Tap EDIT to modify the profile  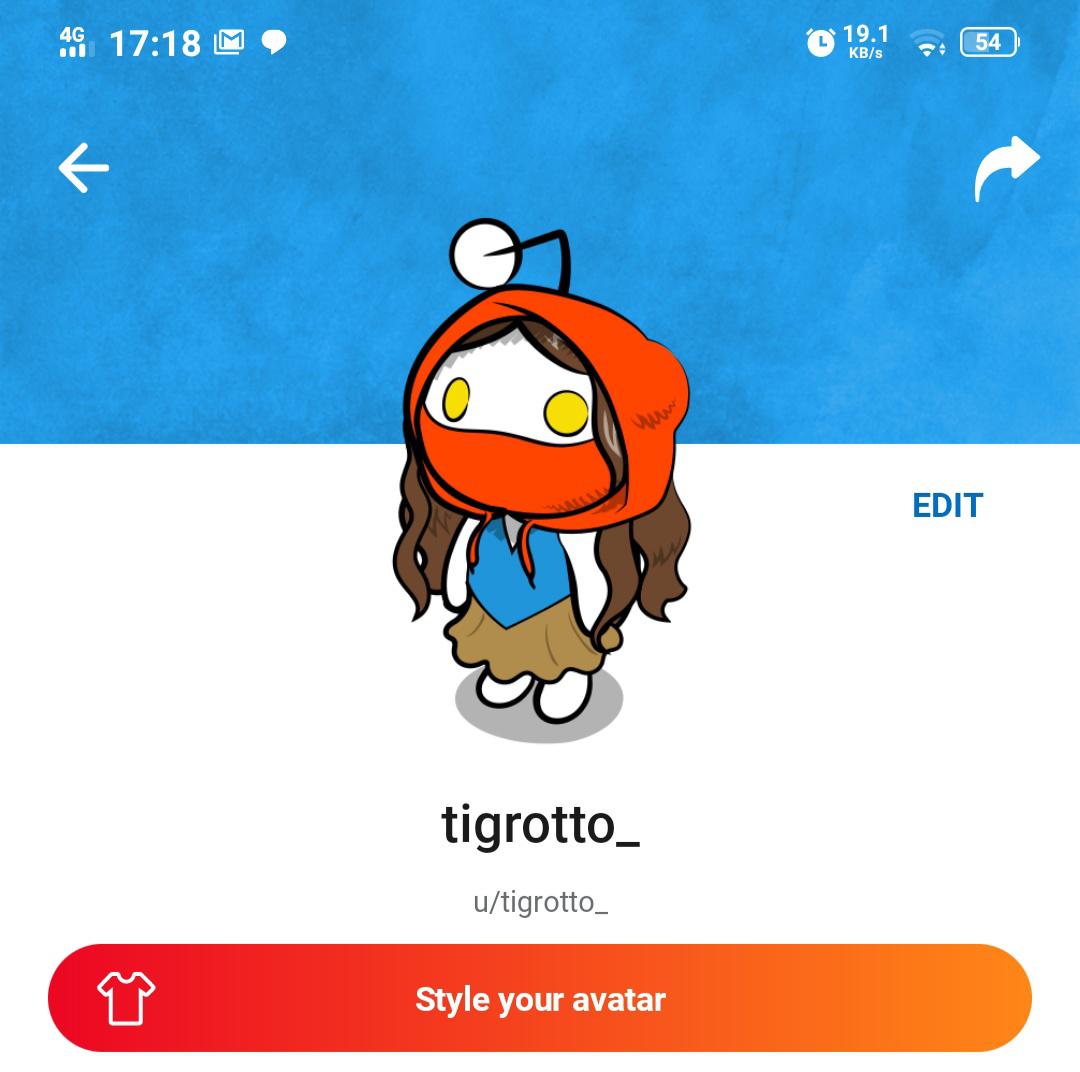(x=947, y=506)
